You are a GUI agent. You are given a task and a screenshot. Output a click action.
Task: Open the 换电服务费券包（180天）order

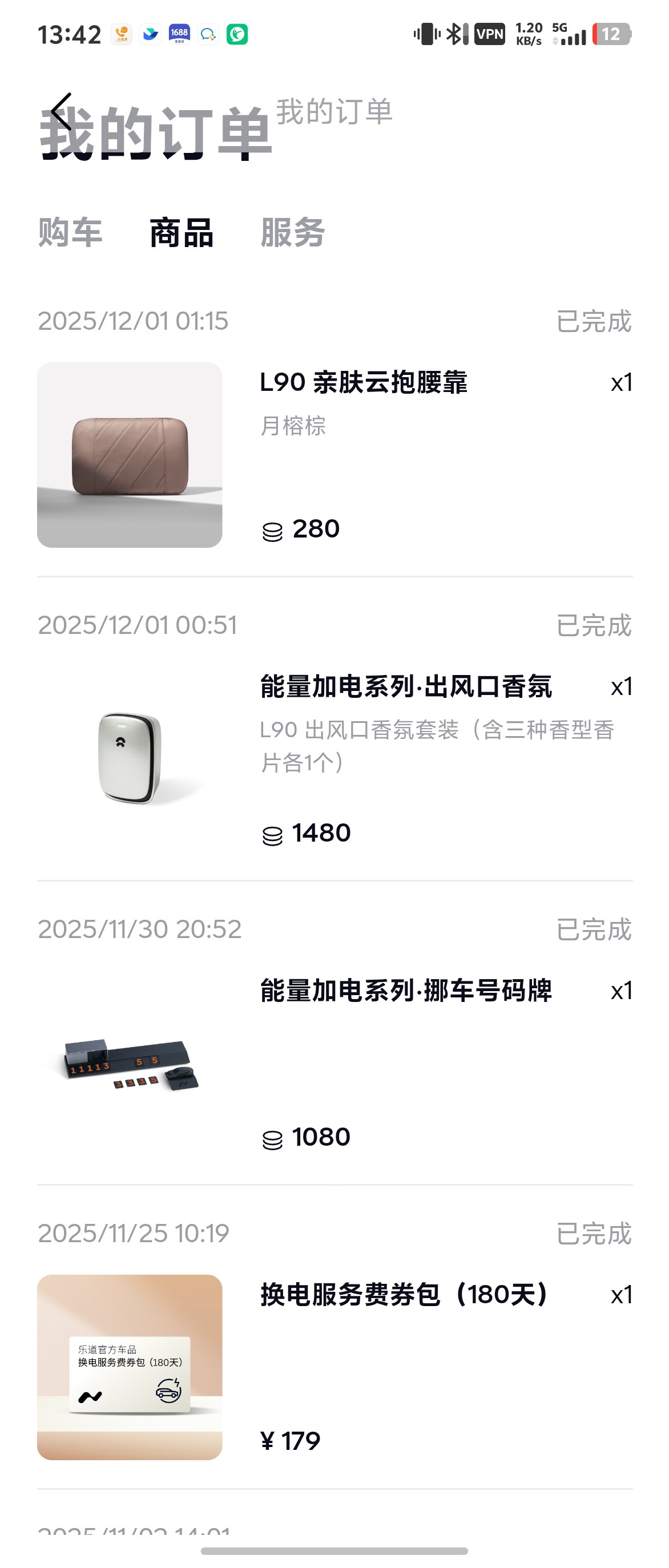tap(404, 1295)
